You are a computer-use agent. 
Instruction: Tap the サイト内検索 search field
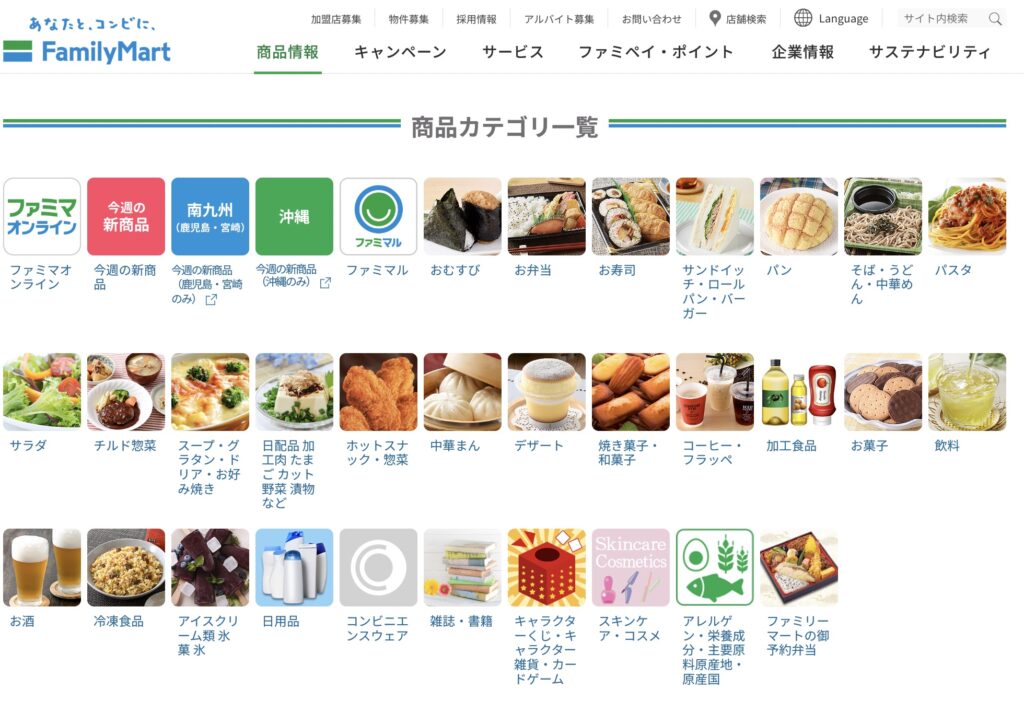pos(940,18)
